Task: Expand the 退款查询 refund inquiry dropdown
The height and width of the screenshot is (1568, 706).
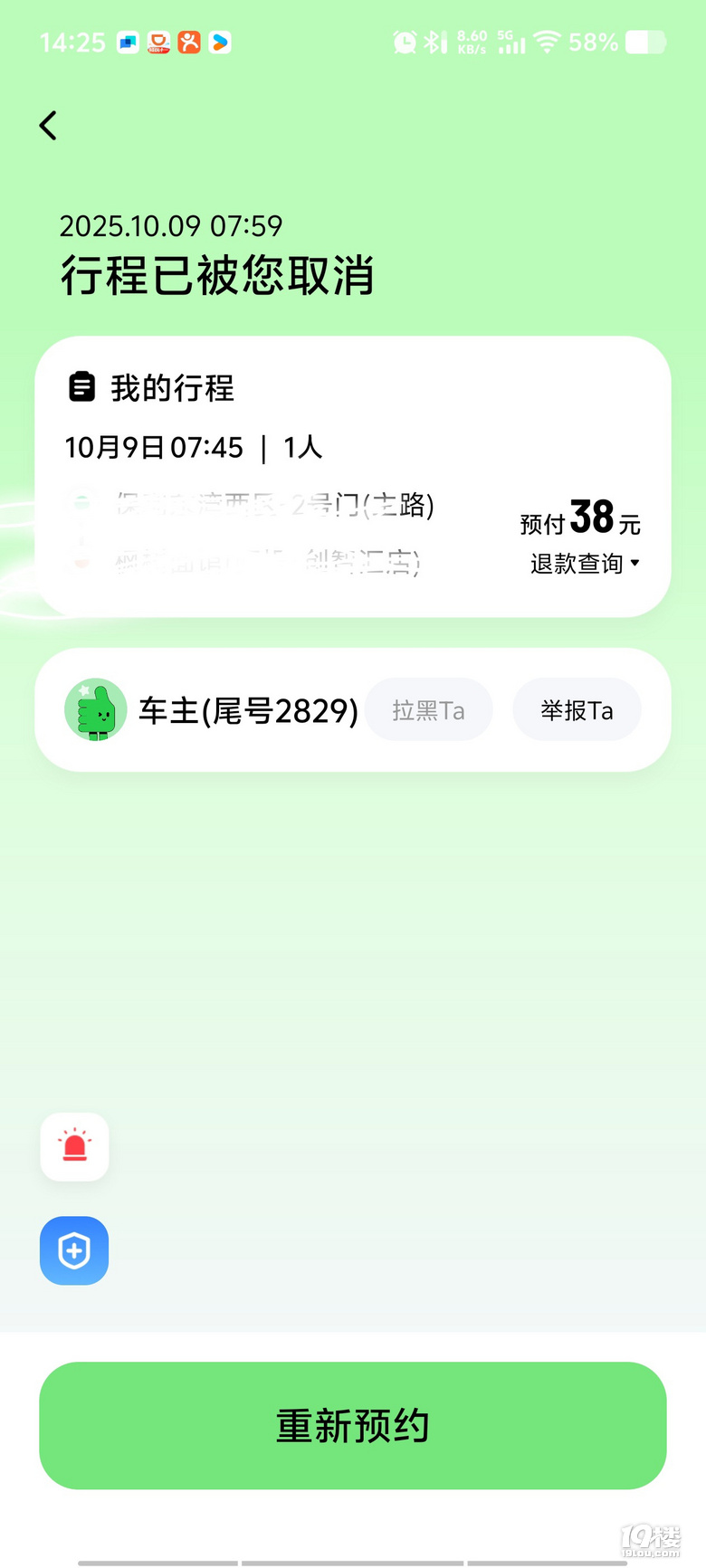Action: tap(585, 564)
